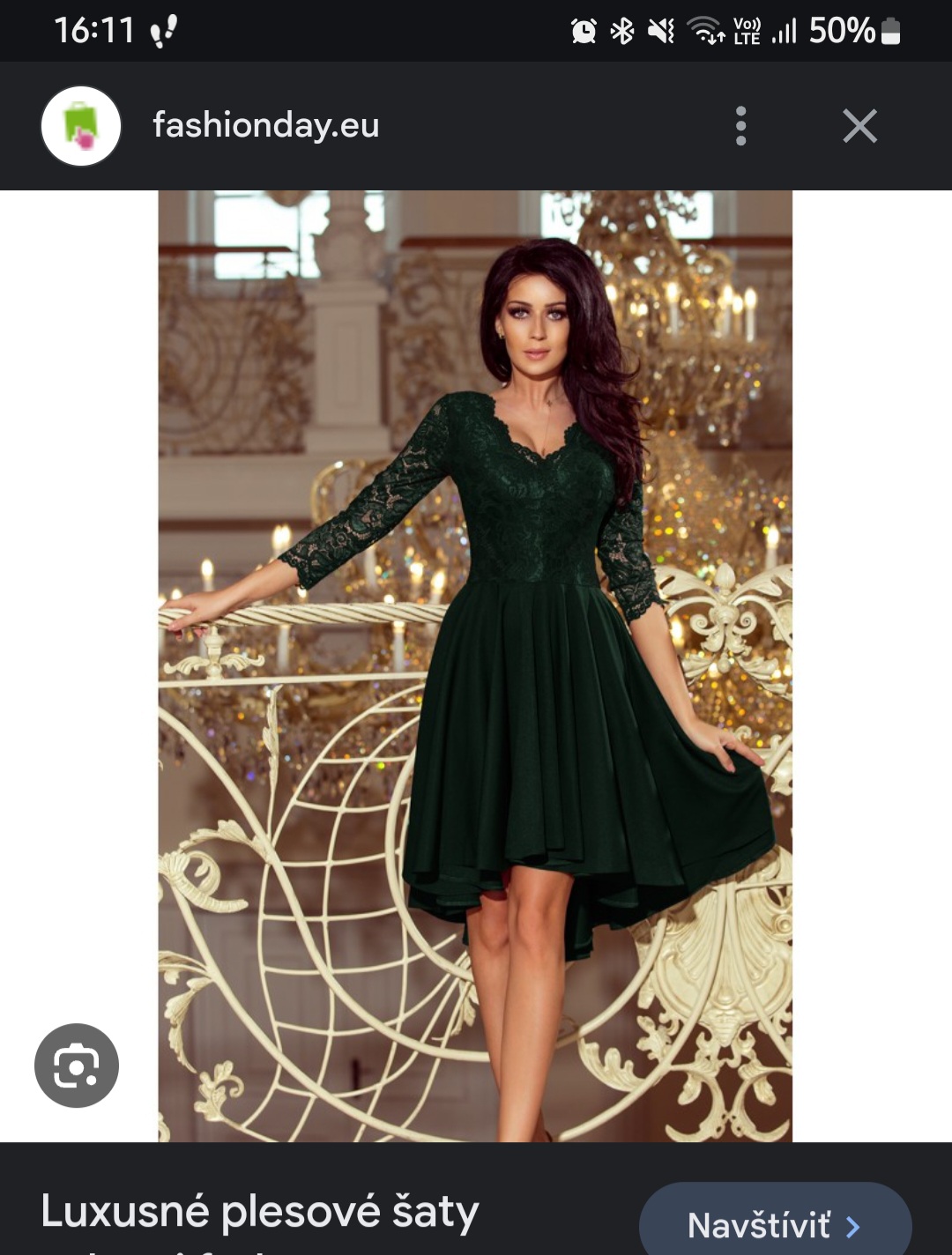Open the green dress image

475,666
